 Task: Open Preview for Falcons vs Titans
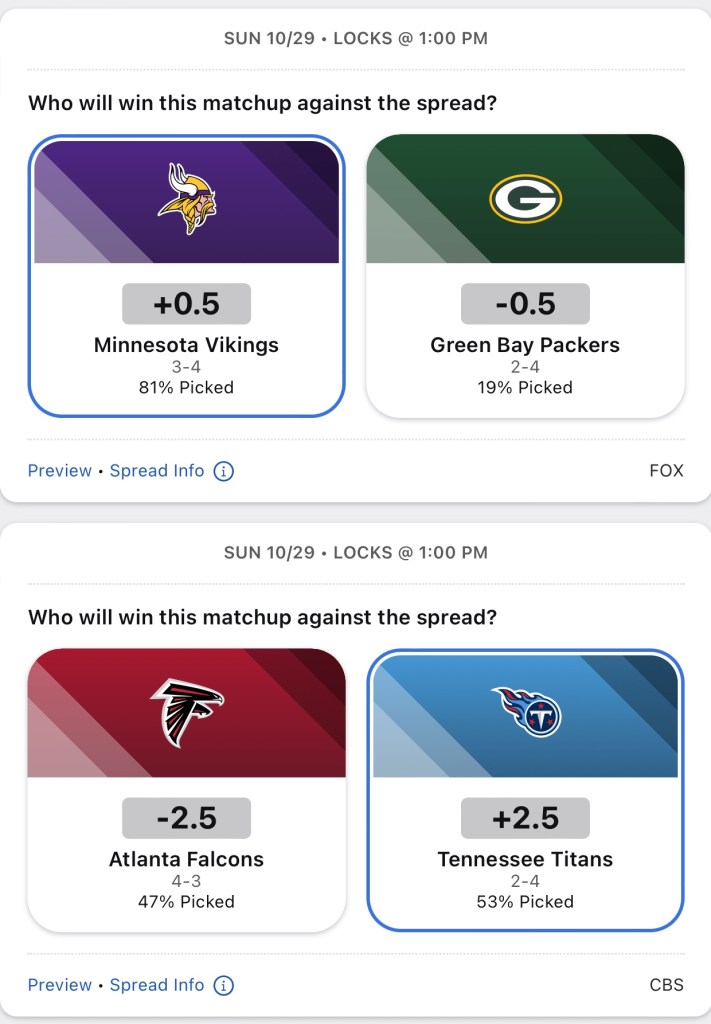(59, 985)
